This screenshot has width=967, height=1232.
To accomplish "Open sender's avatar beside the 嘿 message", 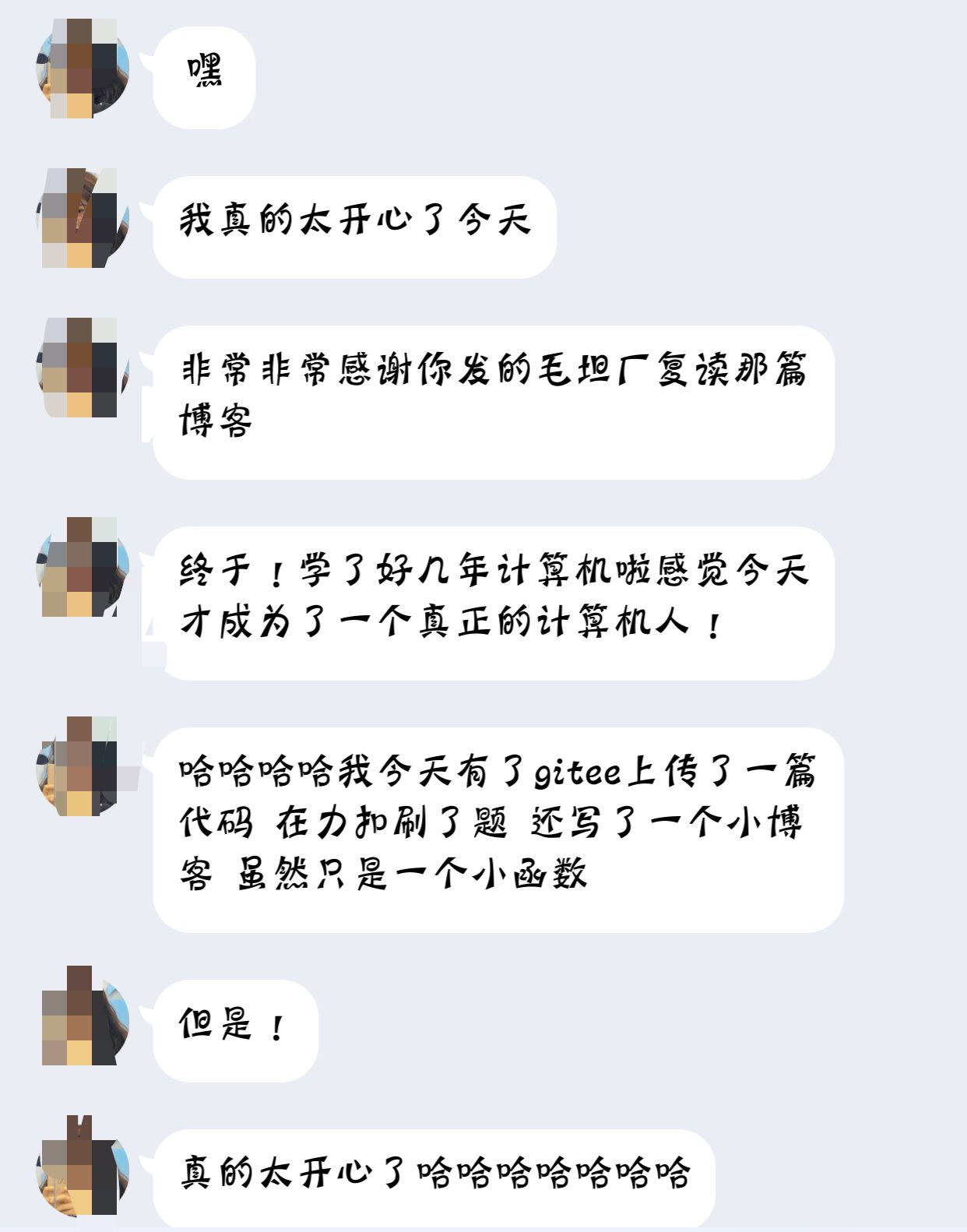I will coord(83,69).
